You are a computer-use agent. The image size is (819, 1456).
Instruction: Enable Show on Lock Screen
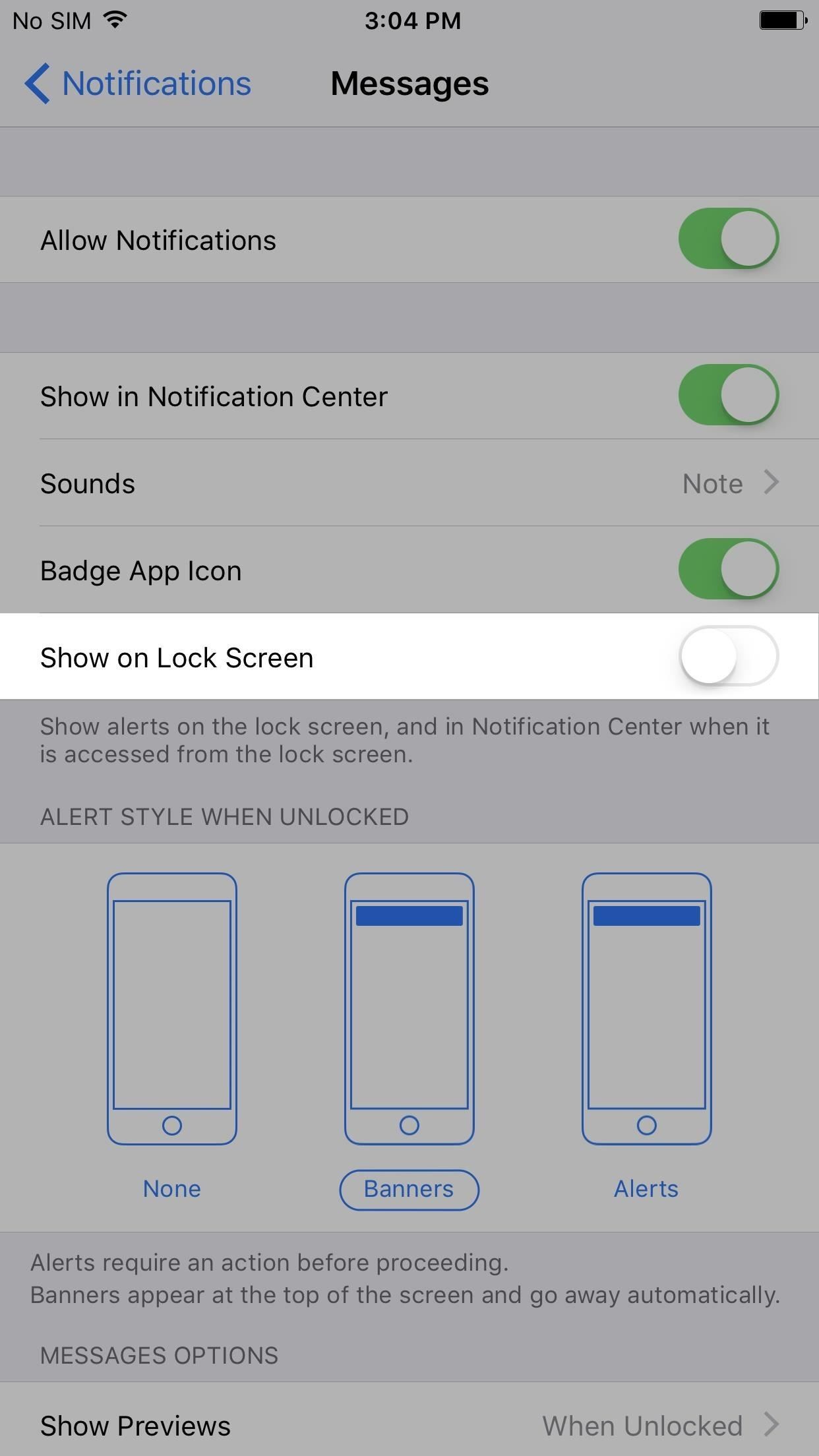tap(728, 656)
